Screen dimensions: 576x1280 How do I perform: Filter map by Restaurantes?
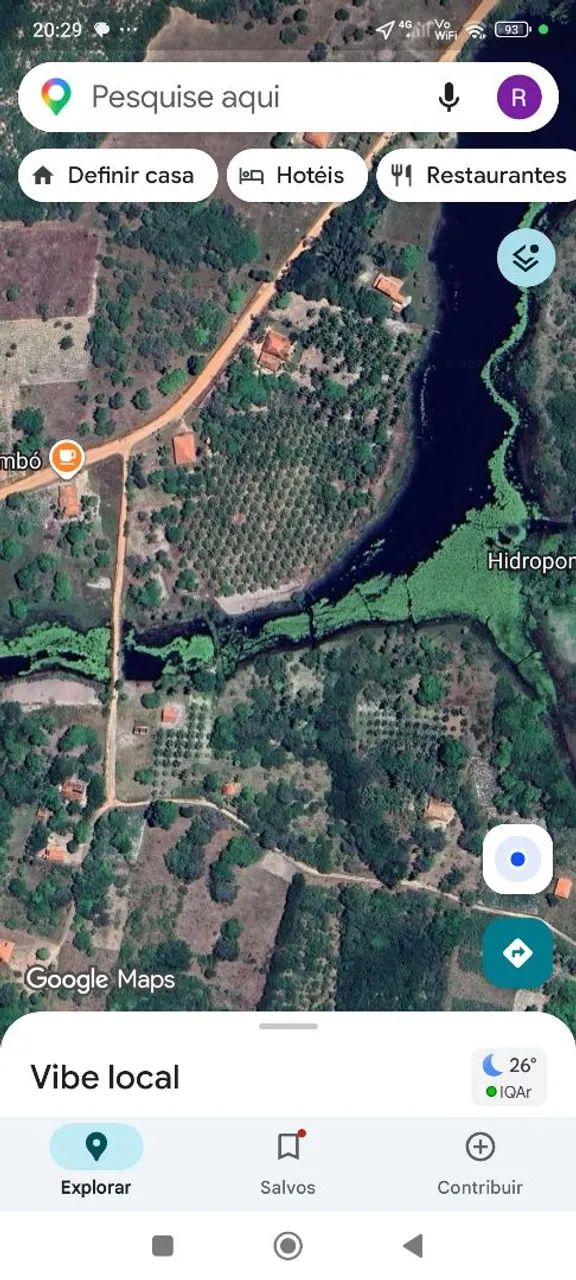tap(478, 175)
